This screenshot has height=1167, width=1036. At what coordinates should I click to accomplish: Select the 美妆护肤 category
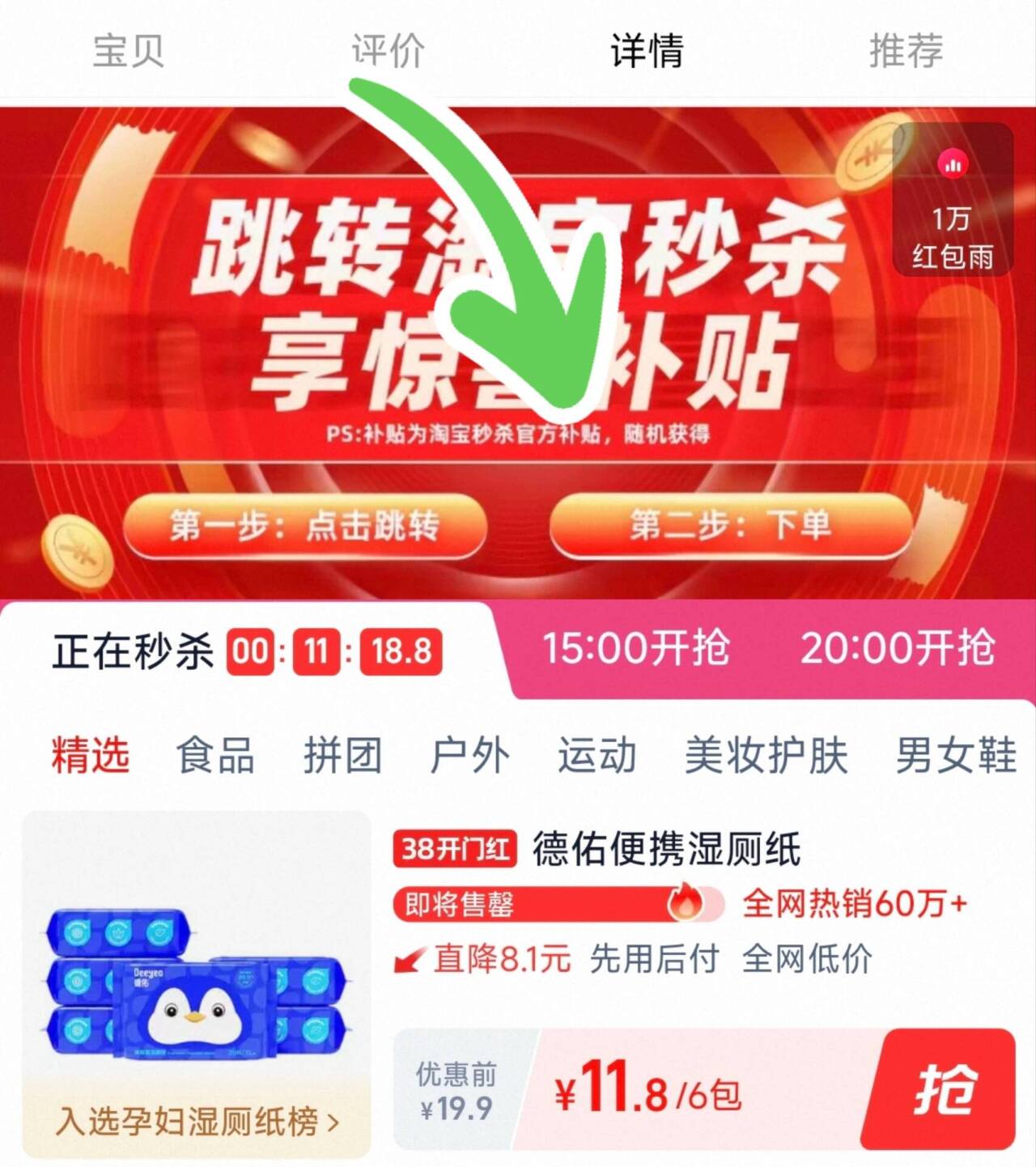766,755
